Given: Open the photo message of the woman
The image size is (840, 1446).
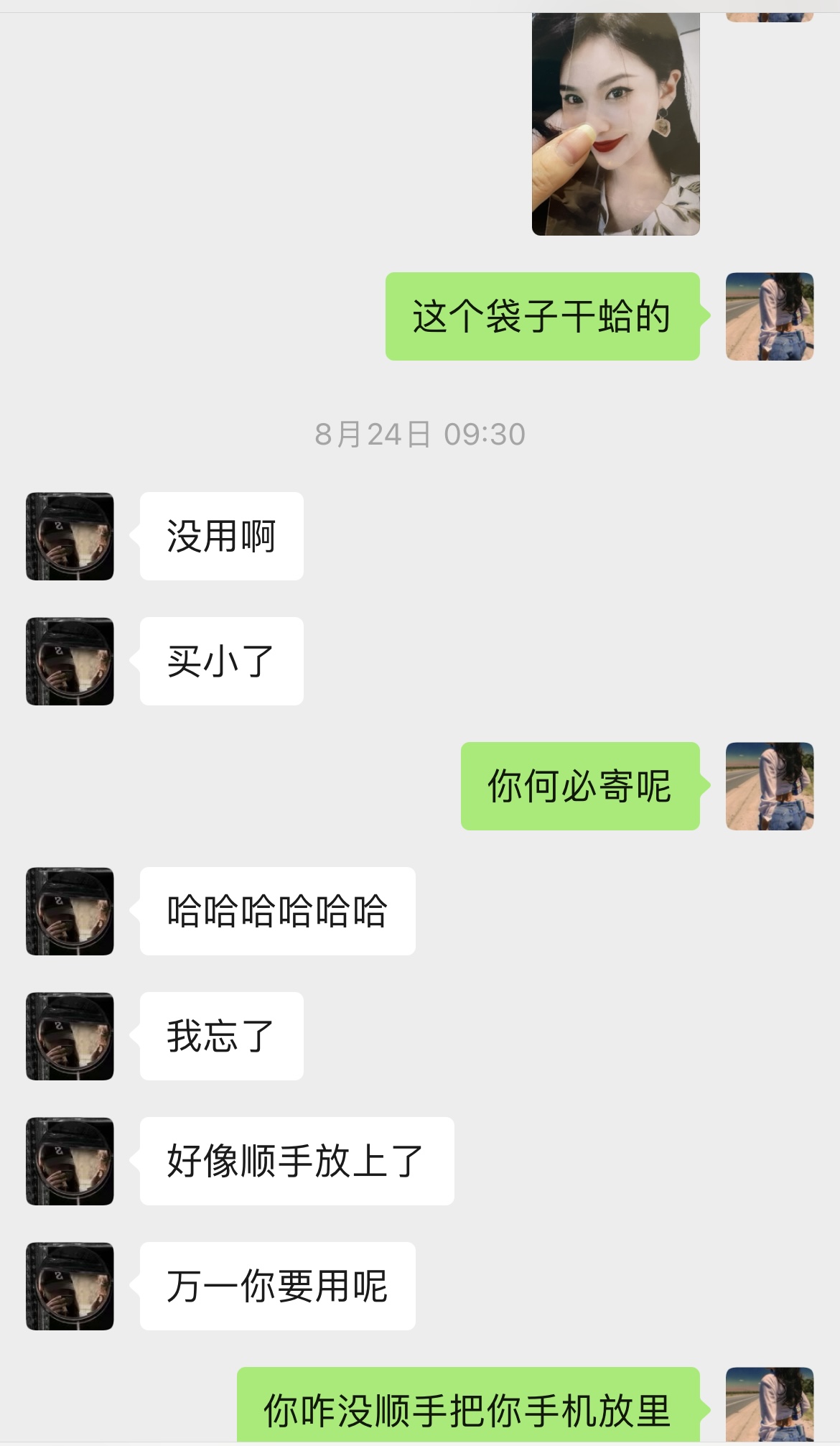Looking at the screenshot, I should click(x=615, y=124).
